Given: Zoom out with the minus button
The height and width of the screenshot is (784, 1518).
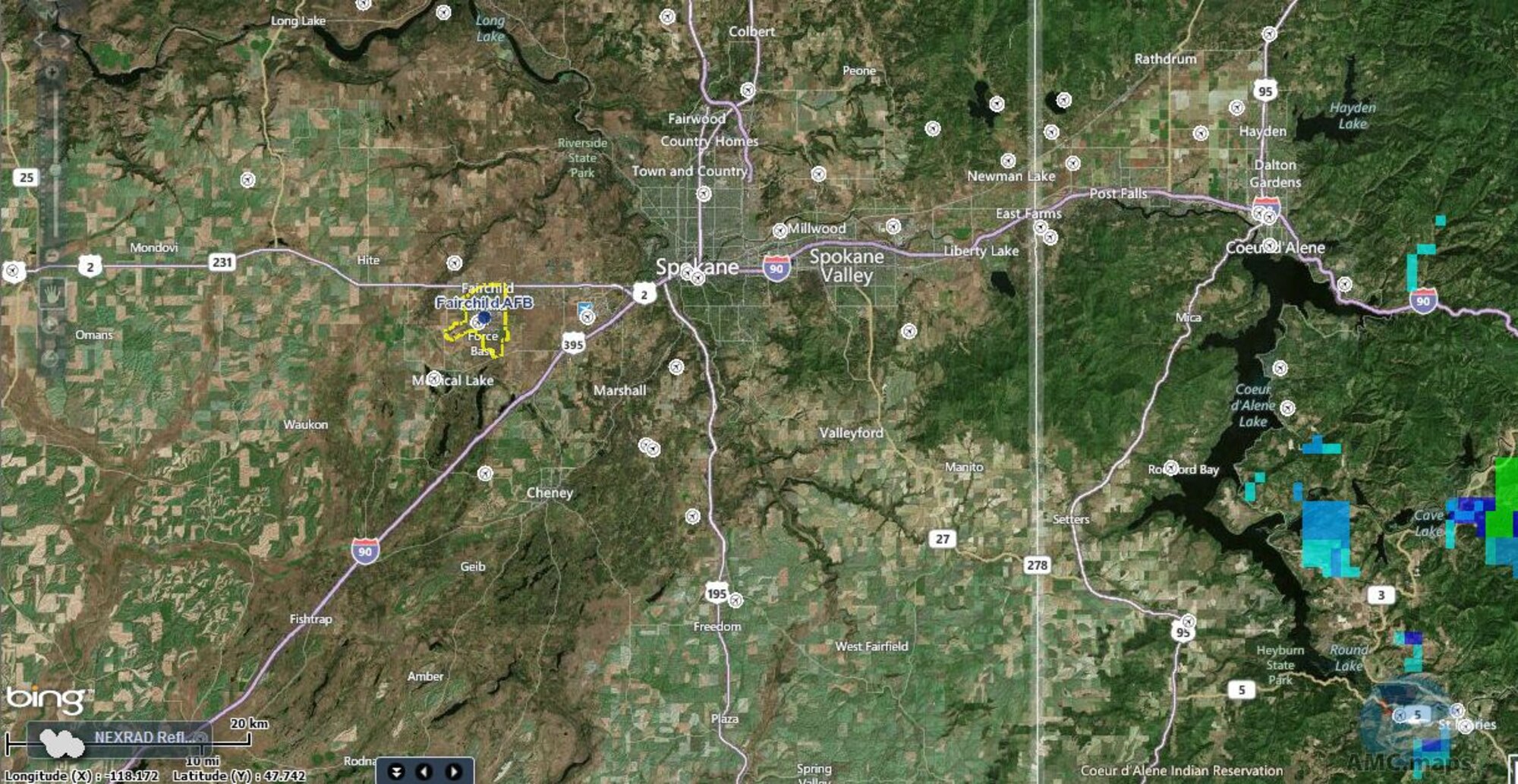Looking at the screenshot, I should tap(52, 256).
